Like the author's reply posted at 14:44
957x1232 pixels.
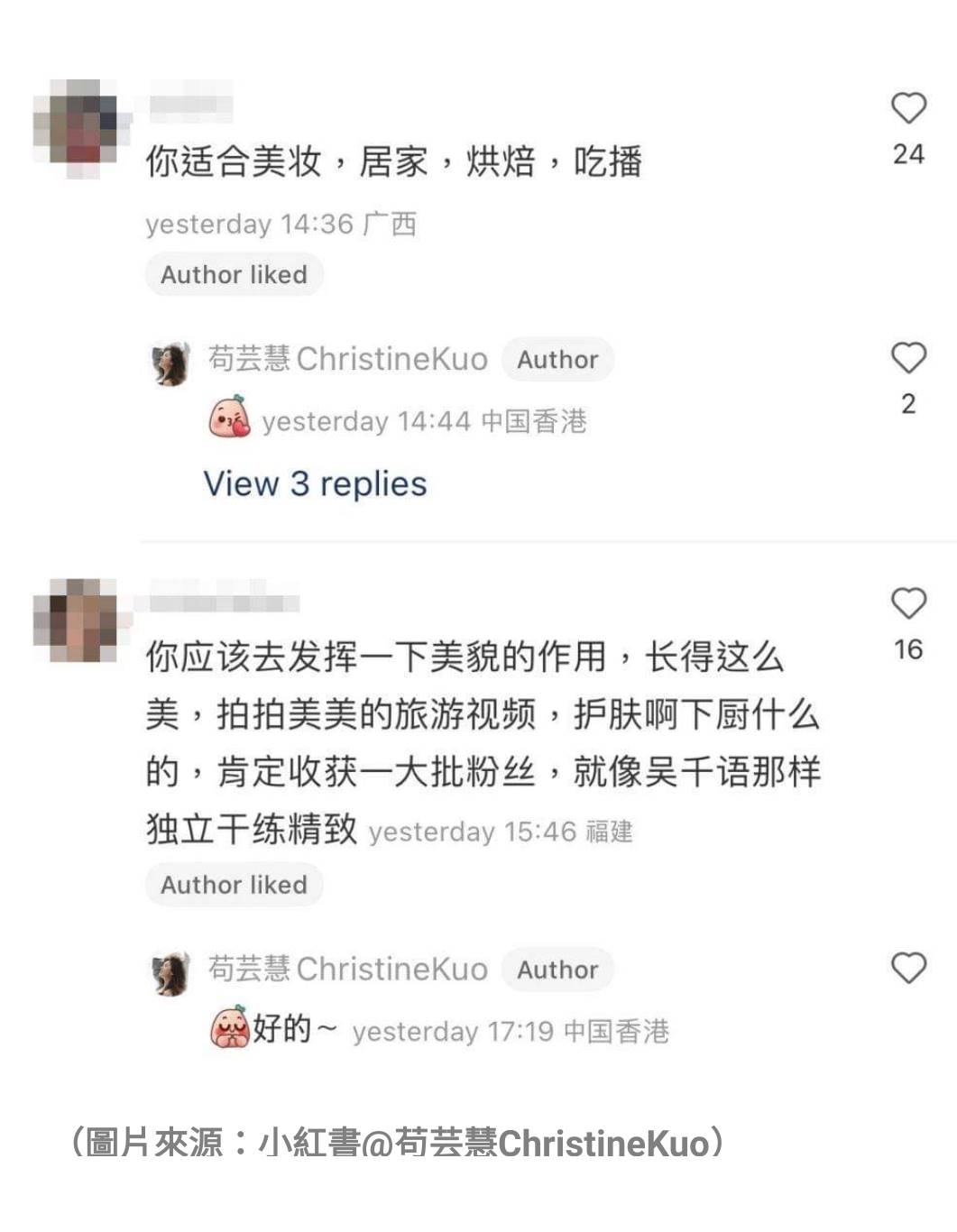point(908,359)
